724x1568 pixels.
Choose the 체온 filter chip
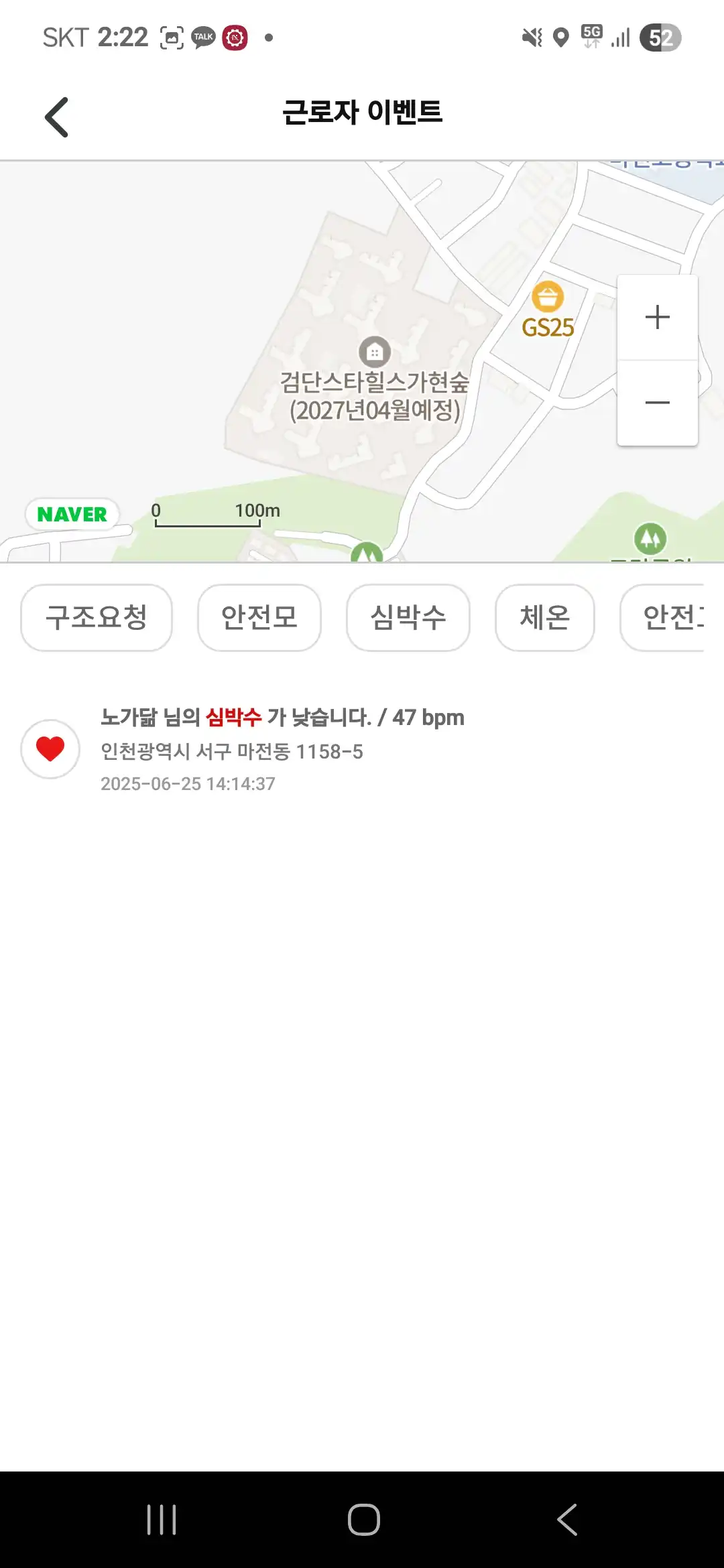click(544, 617)
